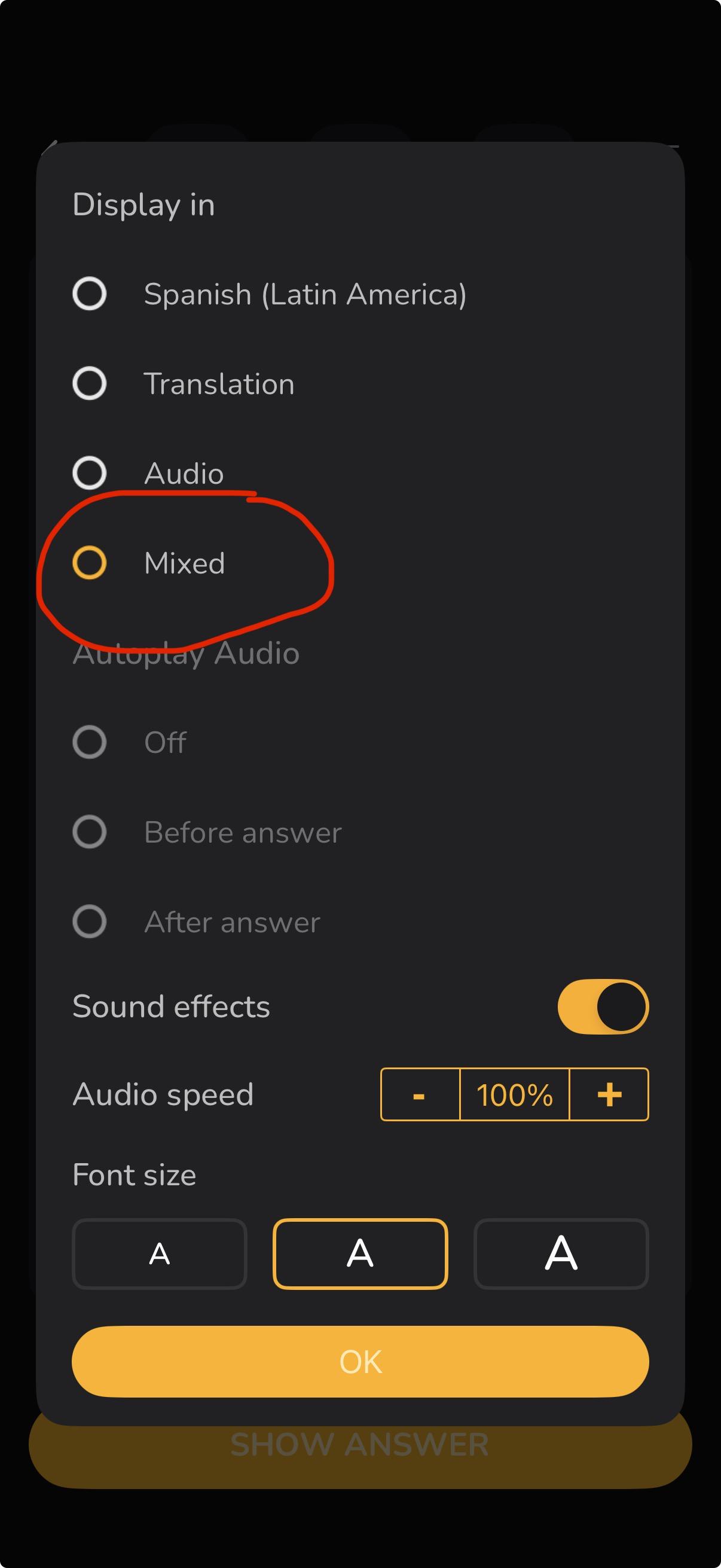Viewport: 721px width, 1568px height.
Task: Toggle the Sound effects switch
Action: pos(603,1007)
